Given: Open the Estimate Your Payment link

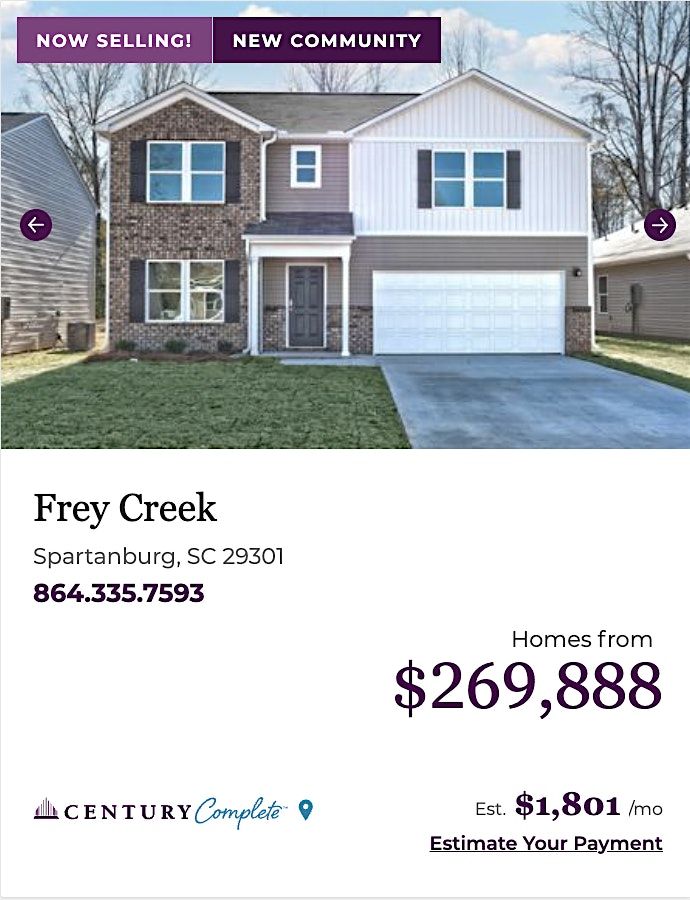Looking at the screenshot, I should (546, 843).
